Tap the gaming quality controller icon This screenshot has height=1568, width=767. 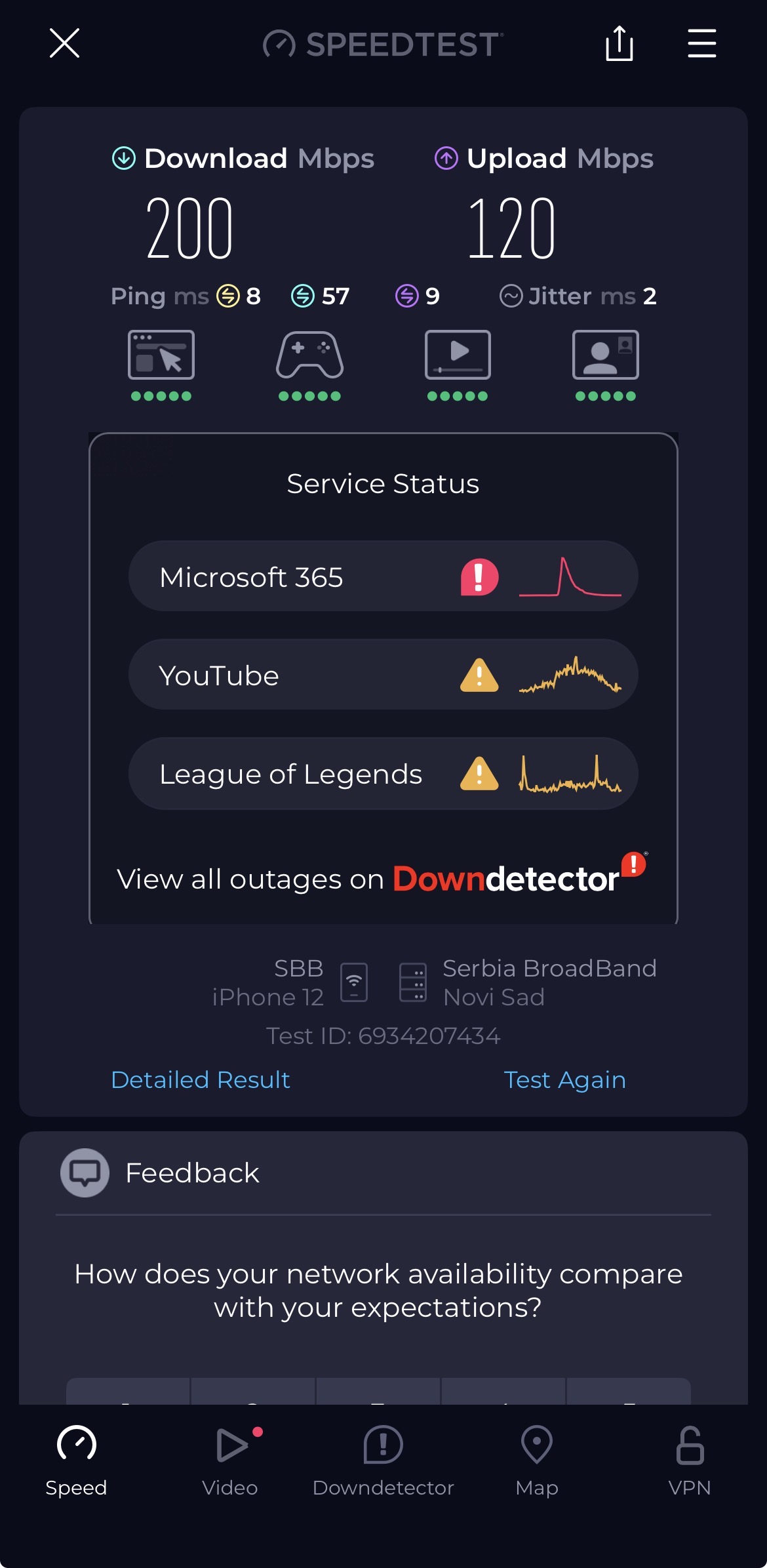tap(309, 355)
